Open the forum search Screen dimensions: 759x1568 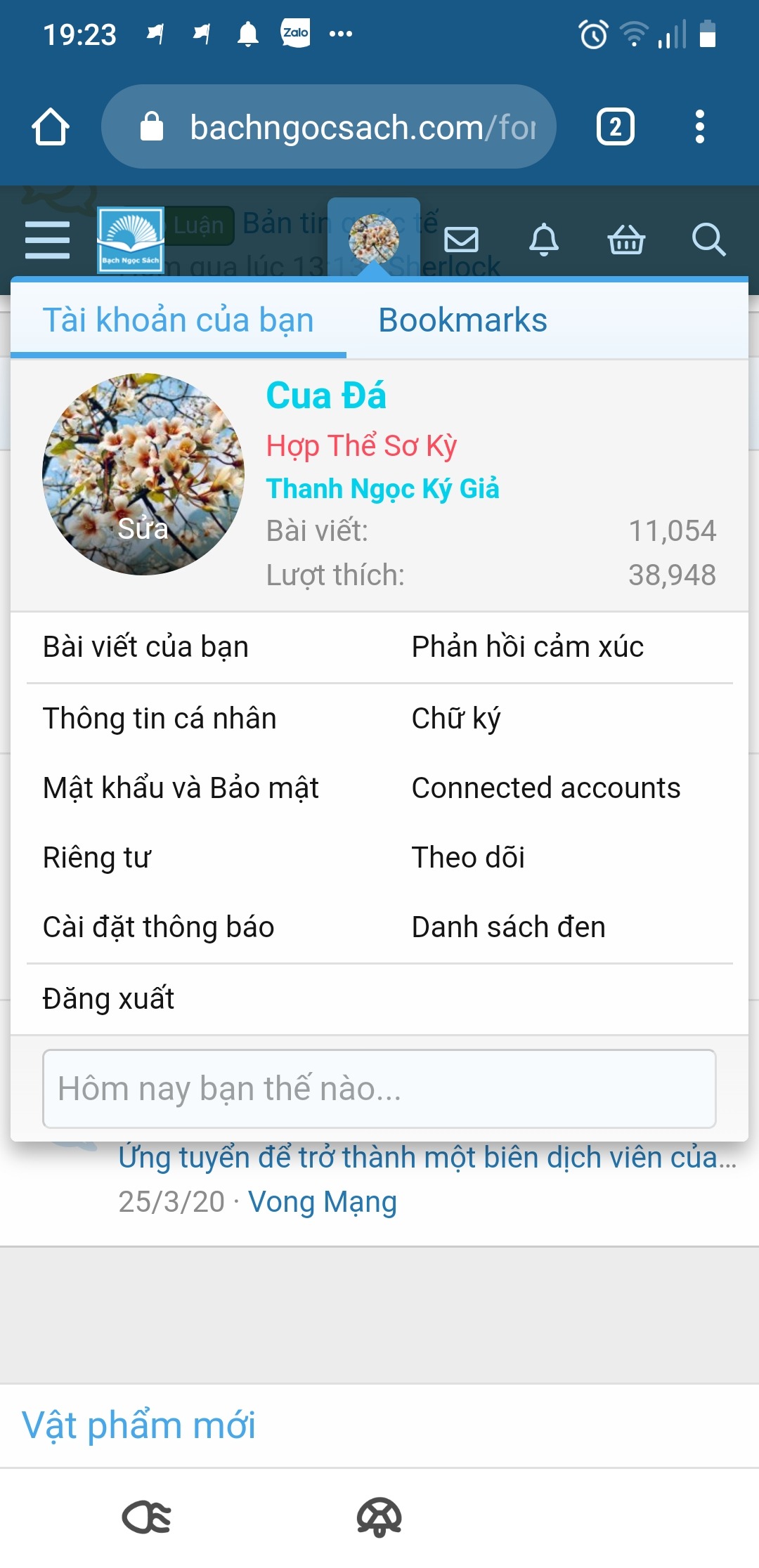coord(708,240)
